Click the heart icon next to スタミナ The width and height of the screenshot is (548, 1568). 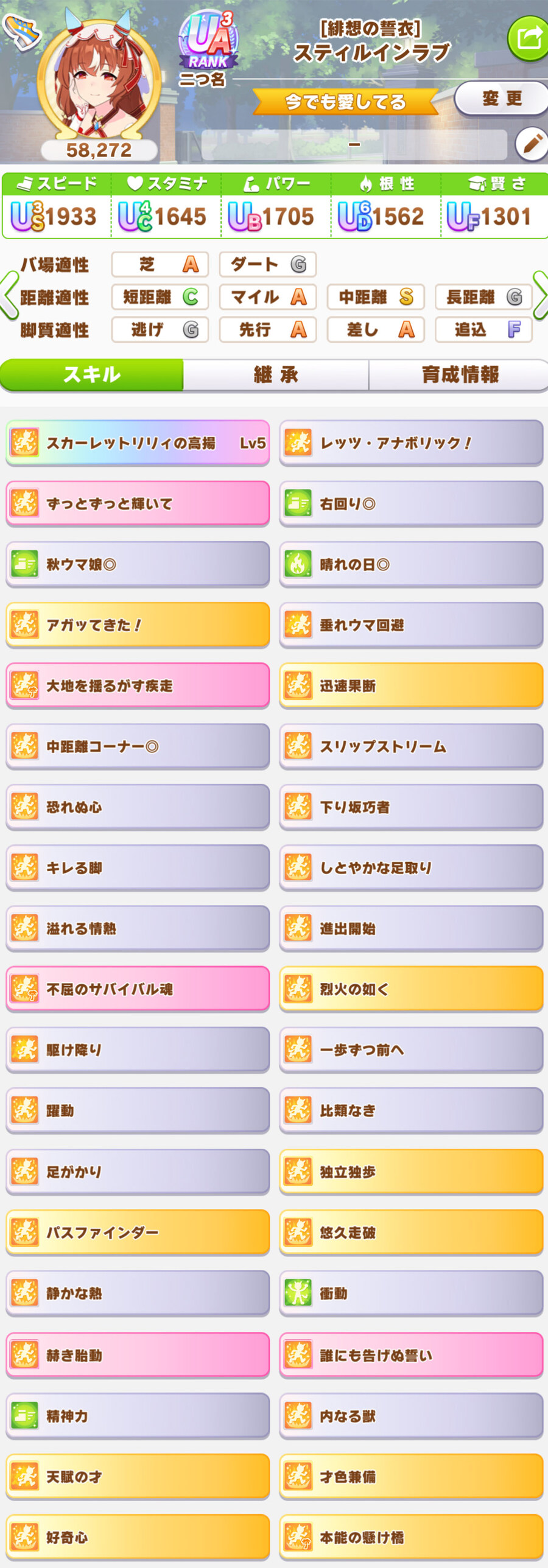click(x=134, y=182)
